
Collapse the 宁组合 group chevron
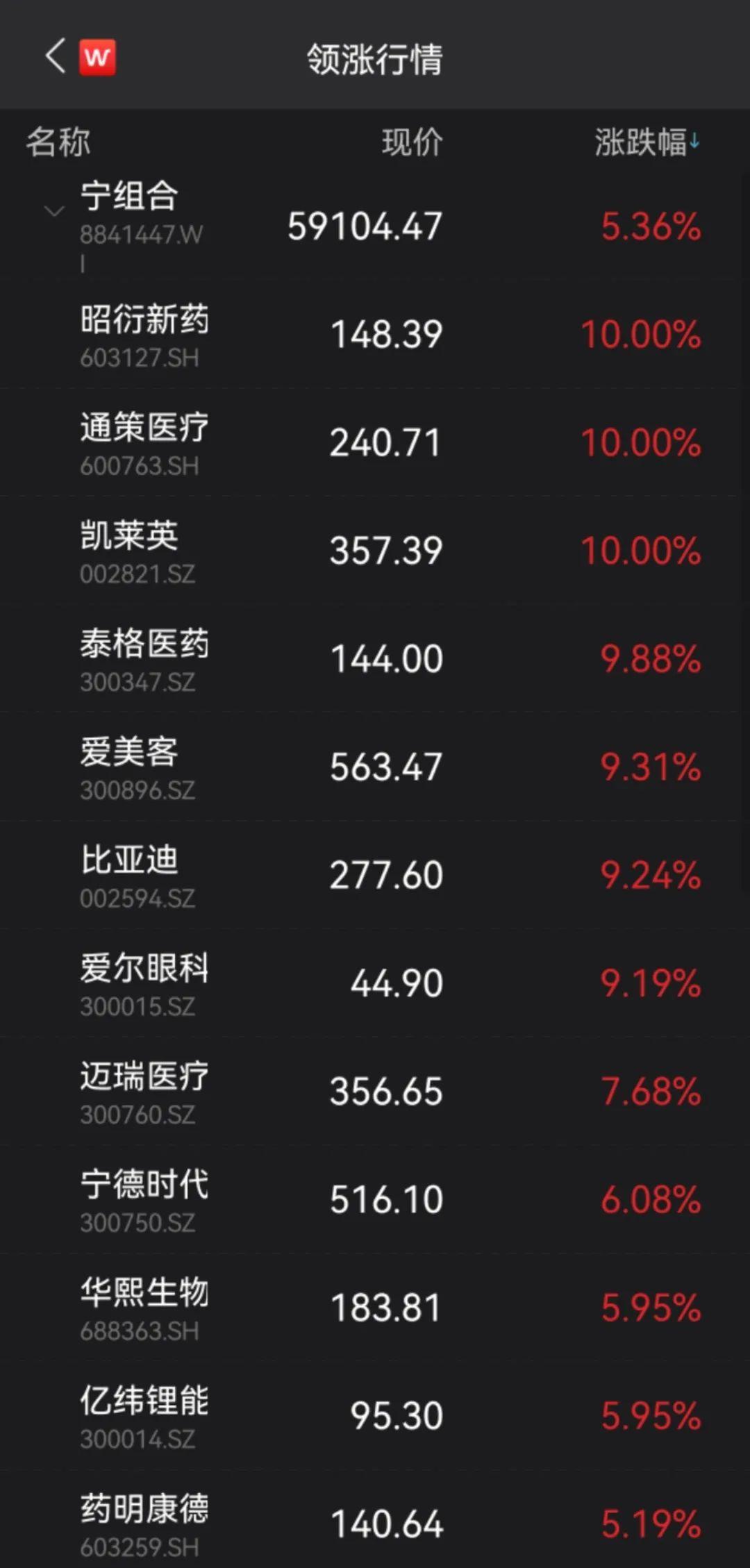54,210
